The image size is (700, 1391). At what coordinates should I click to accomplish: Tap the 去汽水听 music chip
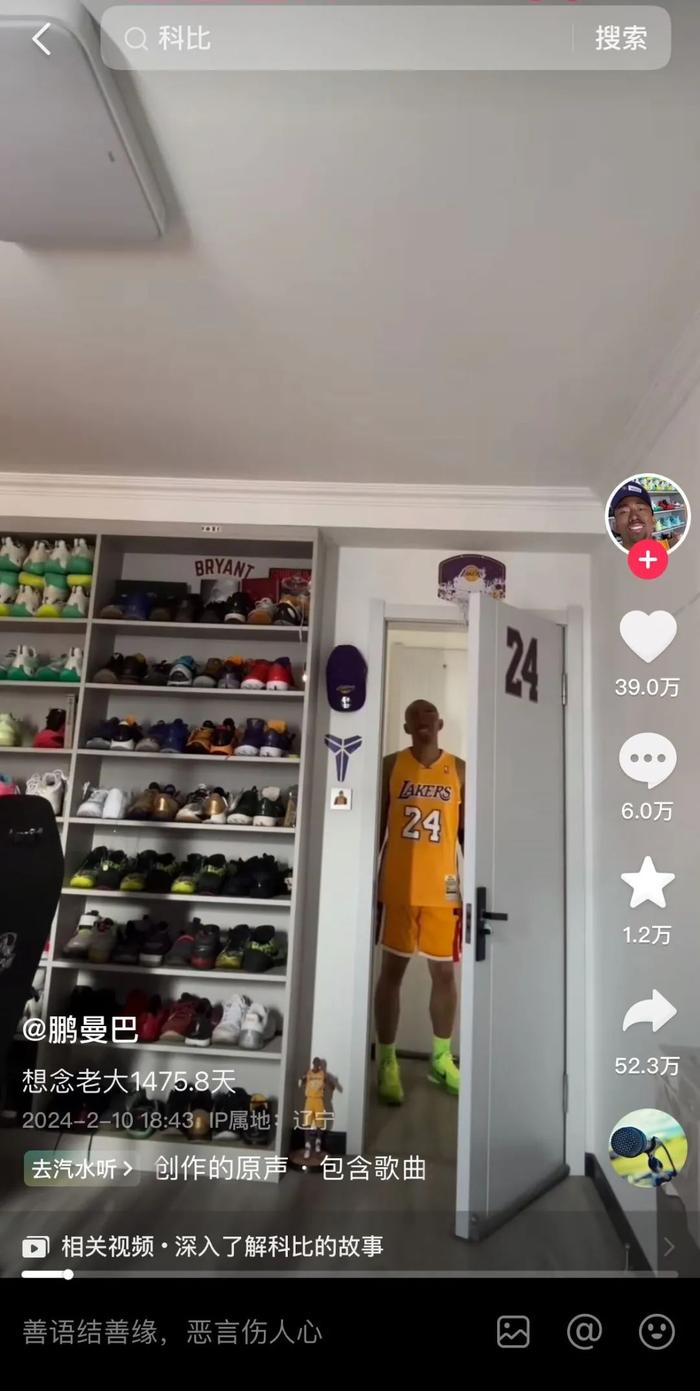click(x=81, y=1169)
